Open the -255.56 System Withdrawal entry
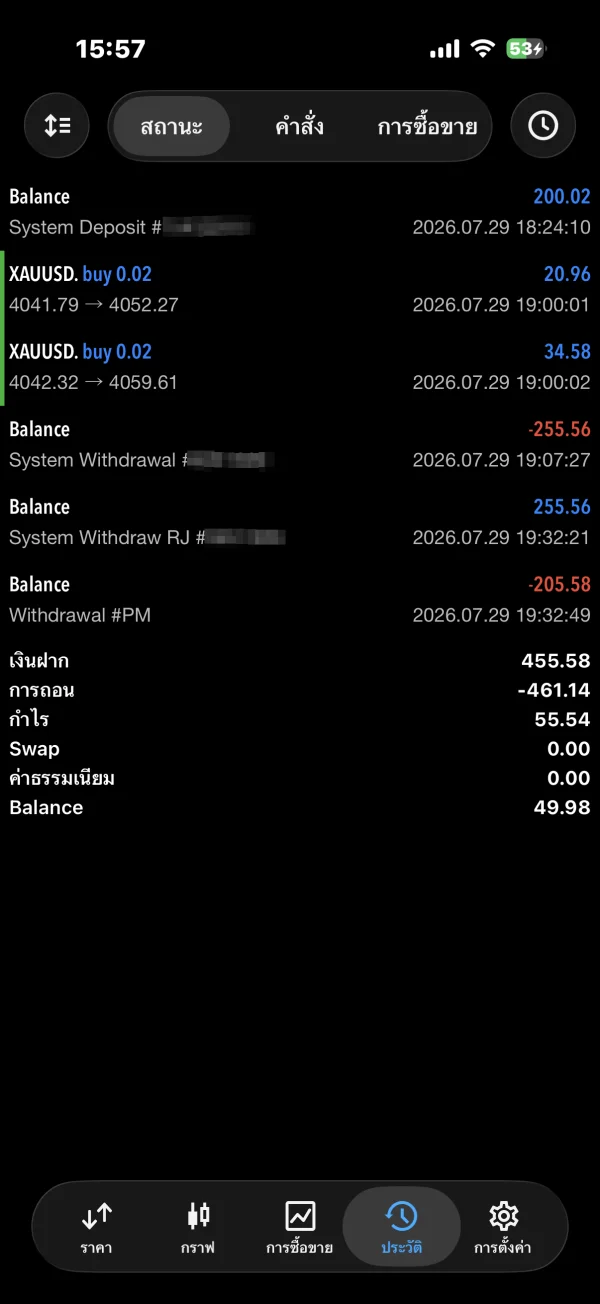 pos(300,444)
